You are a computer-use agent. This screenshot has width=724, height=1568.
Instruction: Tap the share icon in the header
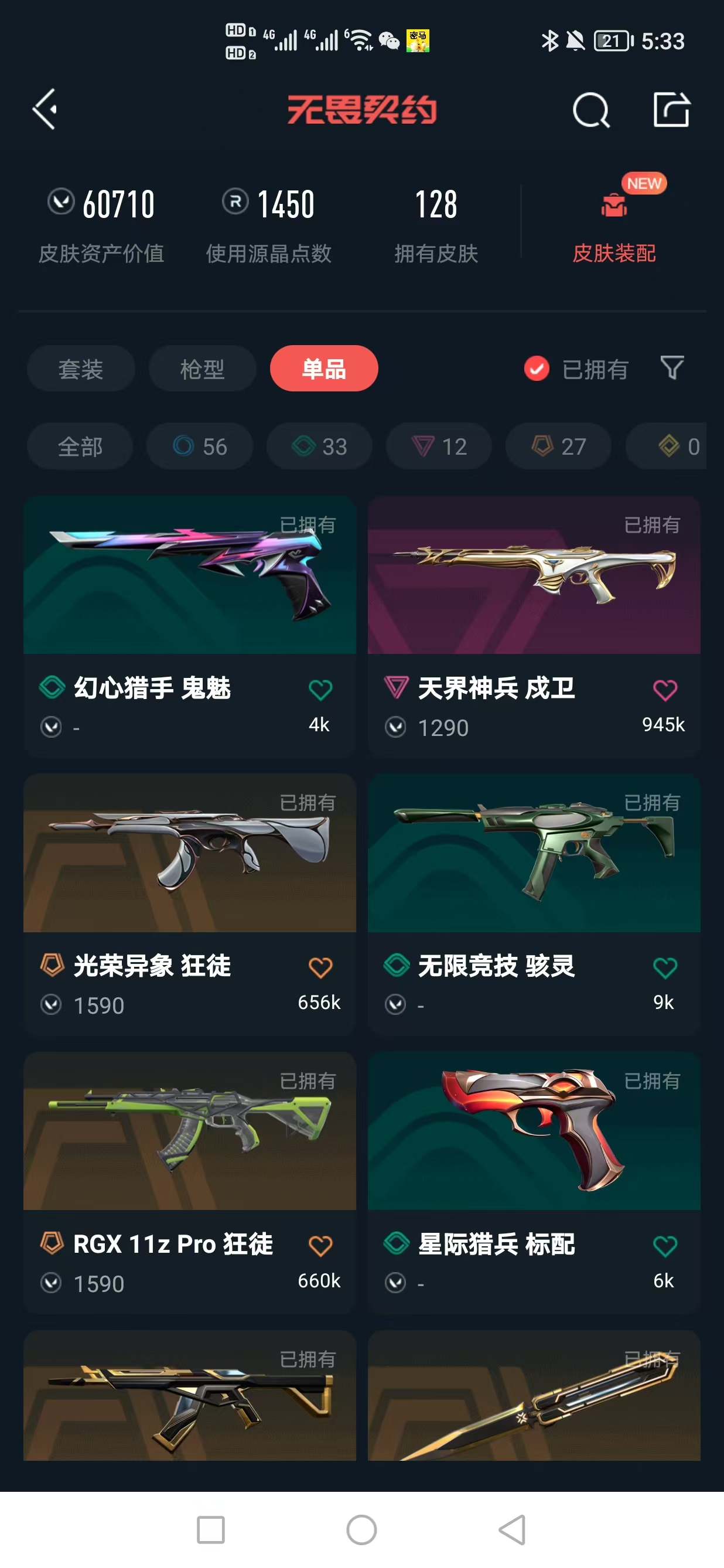tap(671, 110)
